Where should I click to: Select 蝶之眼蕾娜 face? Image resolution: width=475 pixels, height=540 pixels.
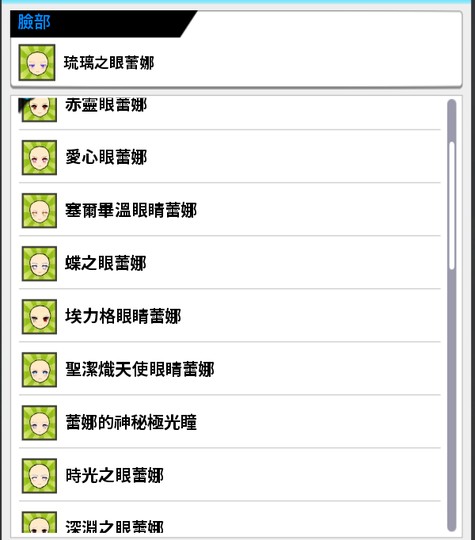[x=229, y=263]
